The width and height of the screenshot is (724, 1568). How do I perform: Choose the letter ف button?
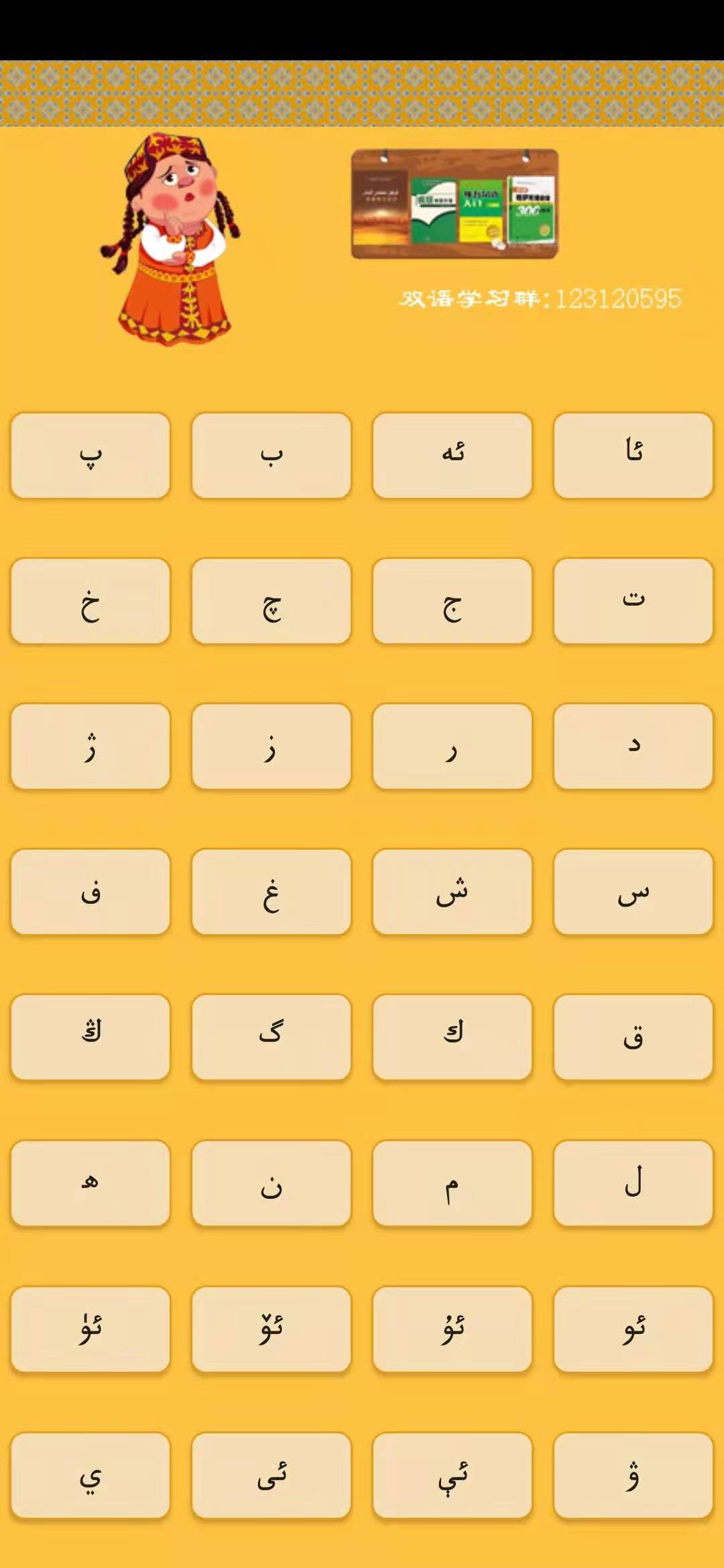90,892
